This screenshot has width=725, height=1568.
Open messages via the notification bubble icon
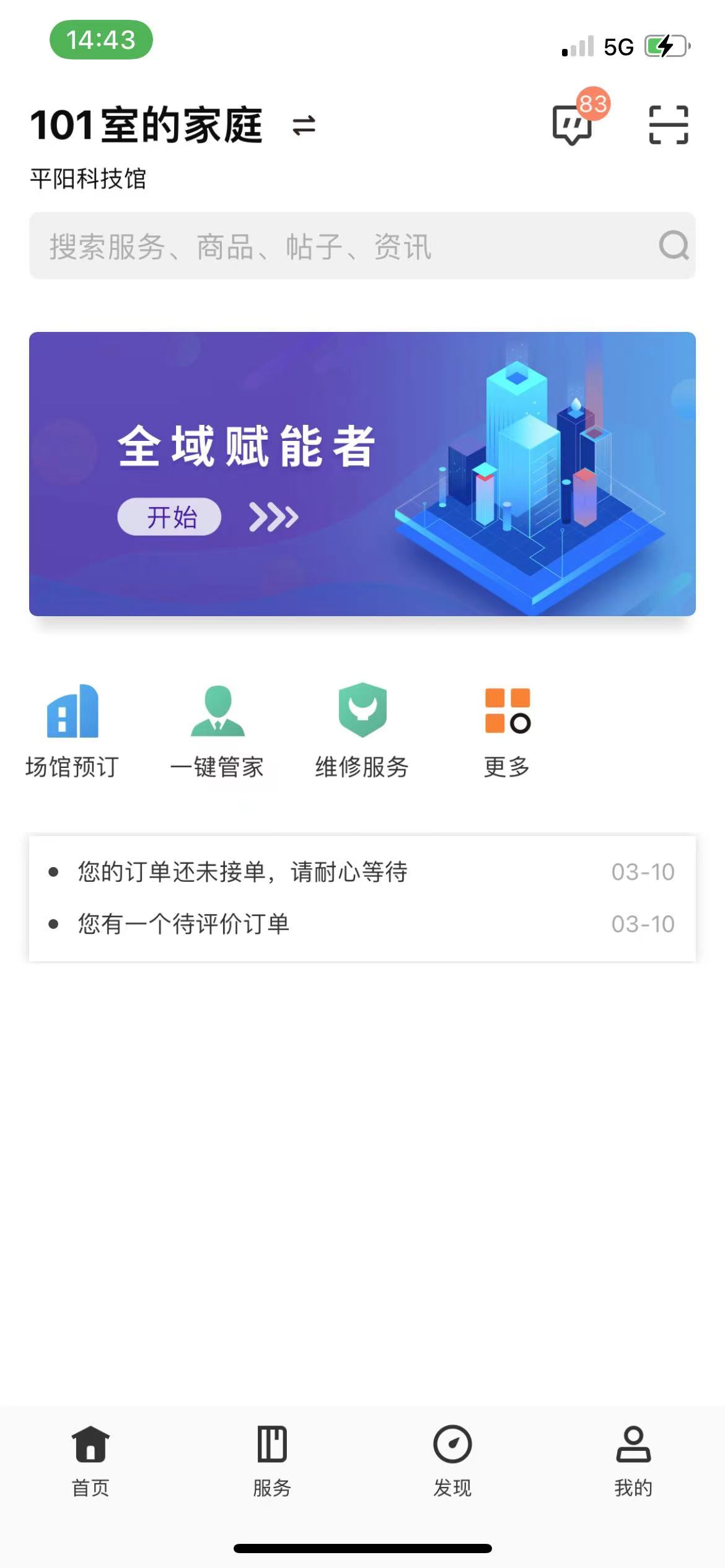(573, 124)
